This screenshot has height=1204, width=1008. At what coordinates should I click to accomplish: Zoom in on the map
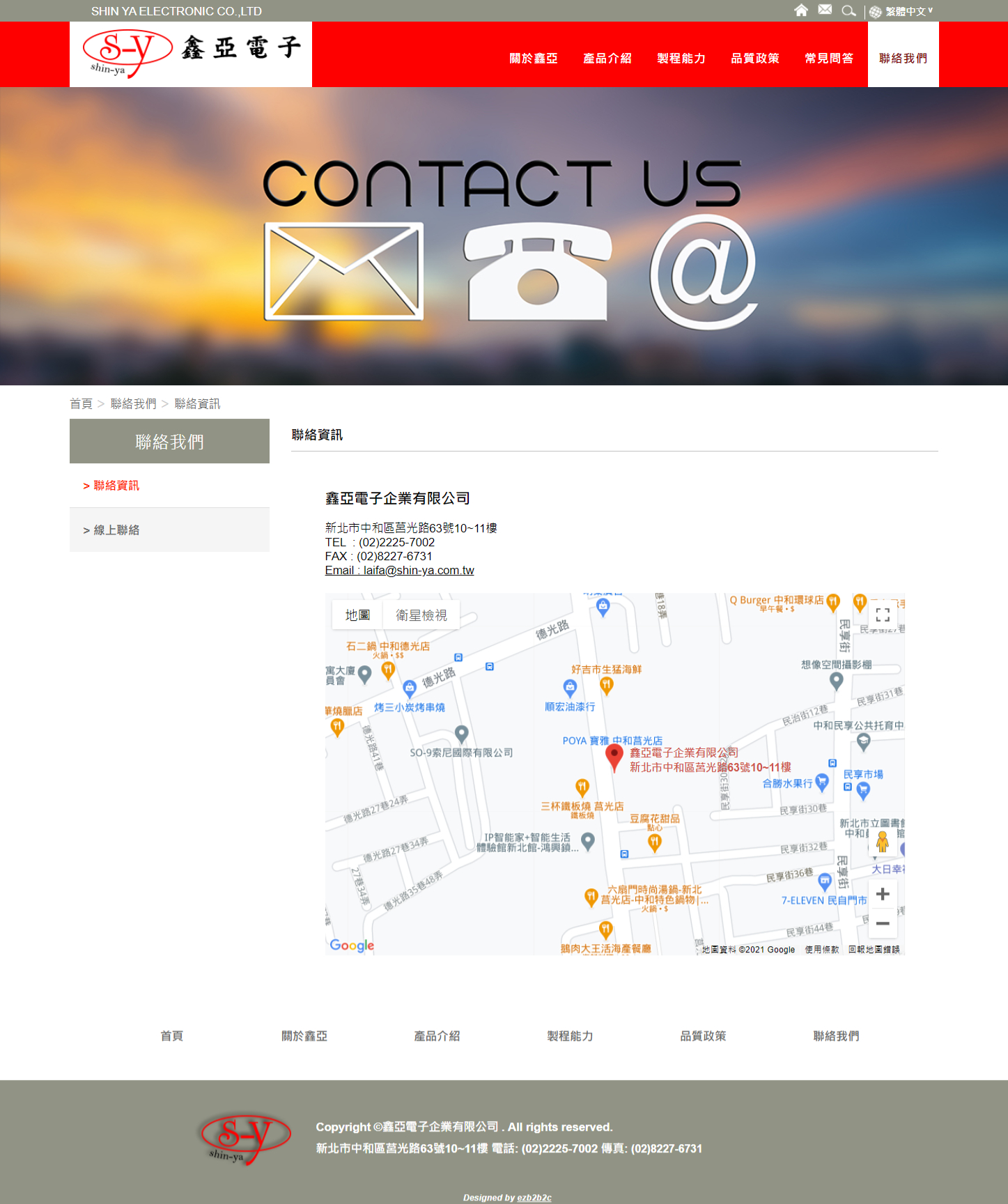[x=883, y=894]
